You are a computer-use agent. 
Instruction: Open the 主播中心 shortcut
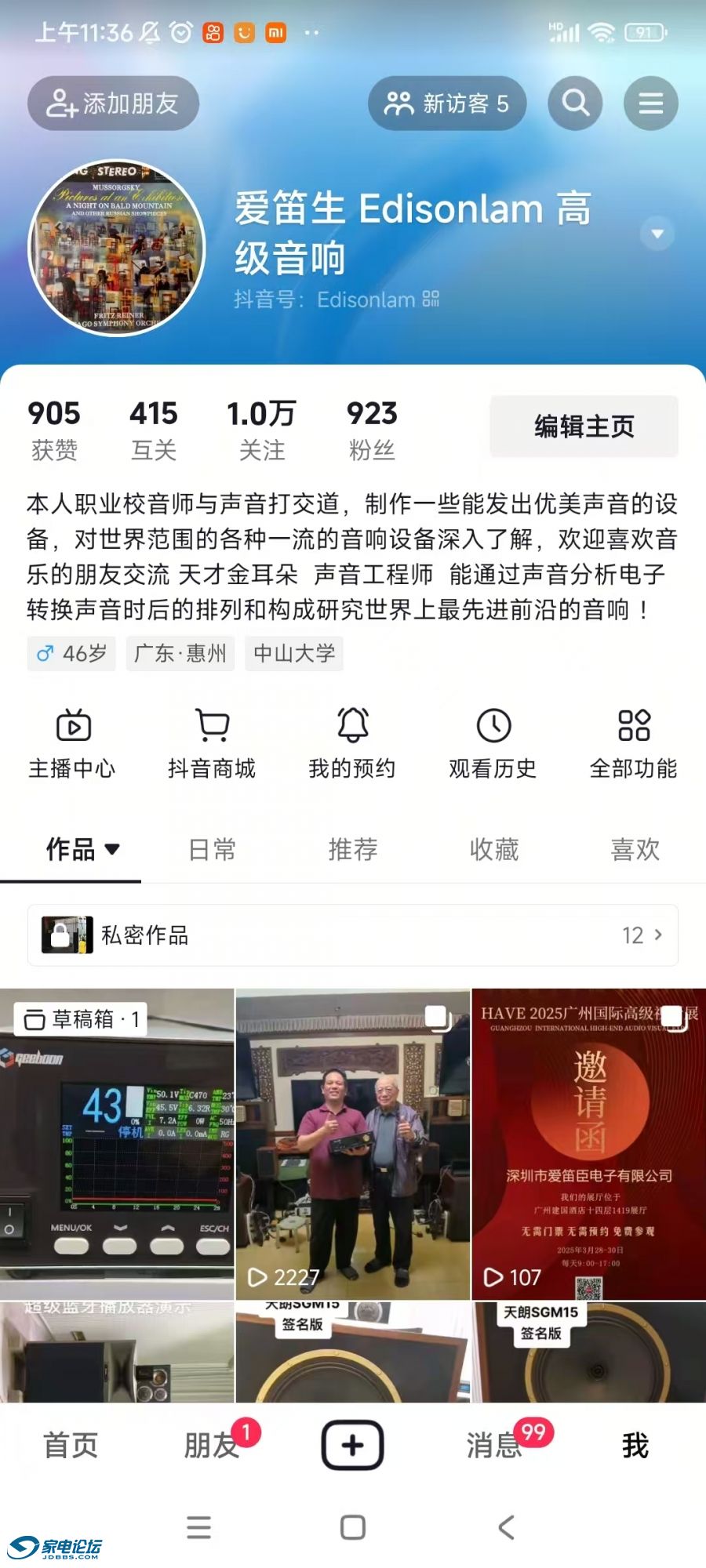click(x=72, y=743)
